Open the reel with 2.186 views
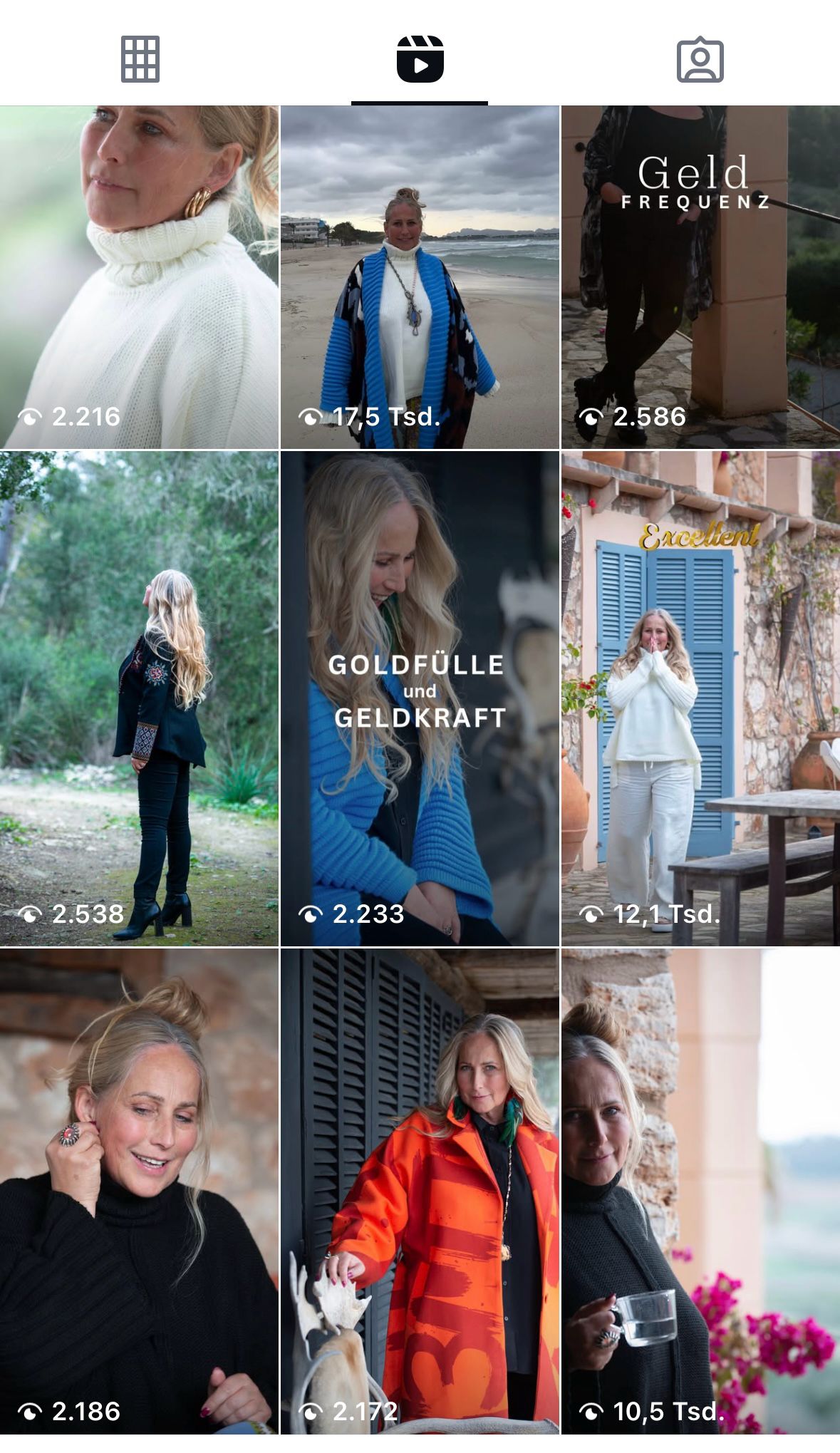Screen dimensions: 840x1453 tap(139, 1190)
